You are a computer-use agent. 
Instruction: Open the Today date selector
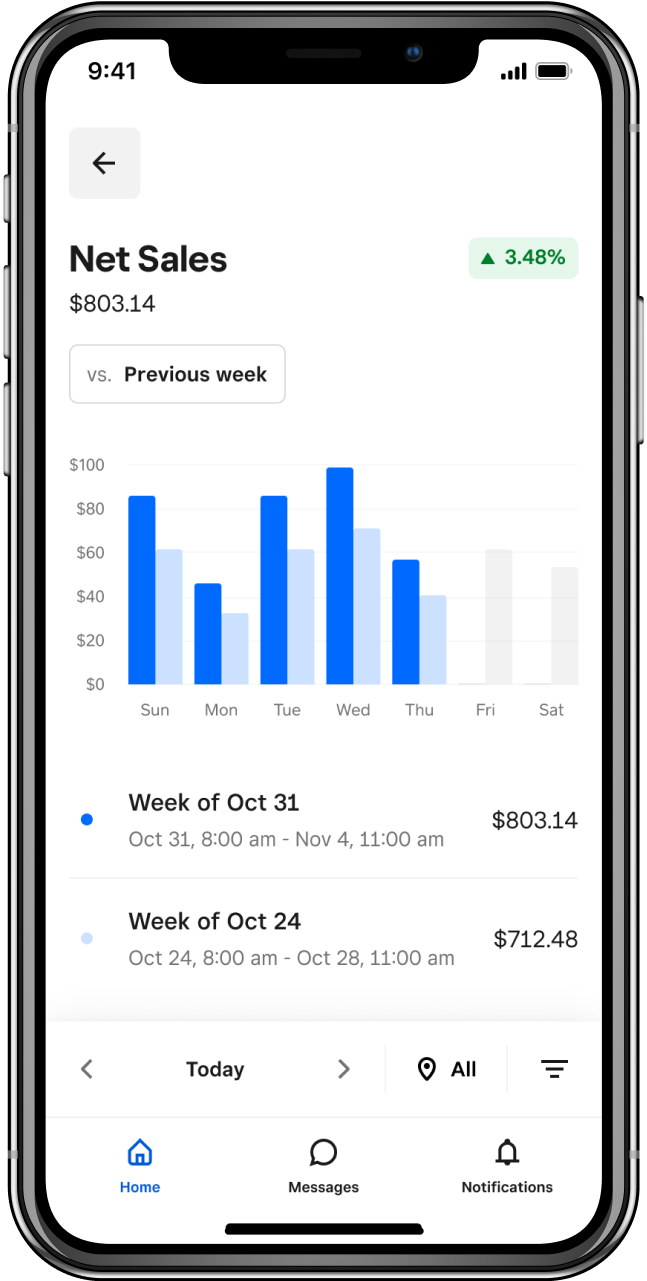tap(215, 1069)
